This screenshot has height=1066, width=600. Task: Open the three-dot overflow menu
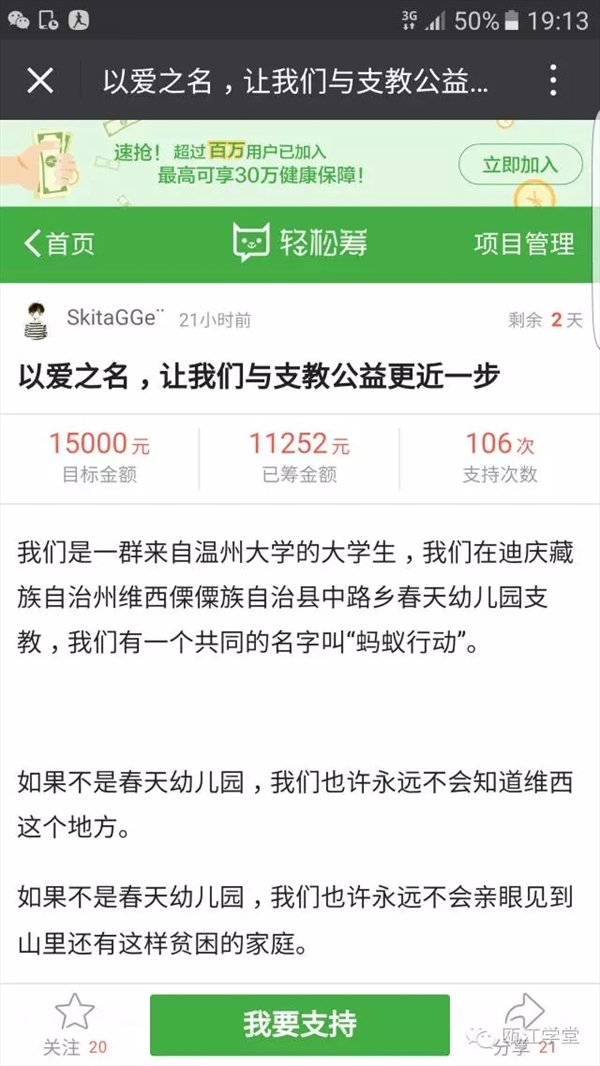(x=555, y=81)
